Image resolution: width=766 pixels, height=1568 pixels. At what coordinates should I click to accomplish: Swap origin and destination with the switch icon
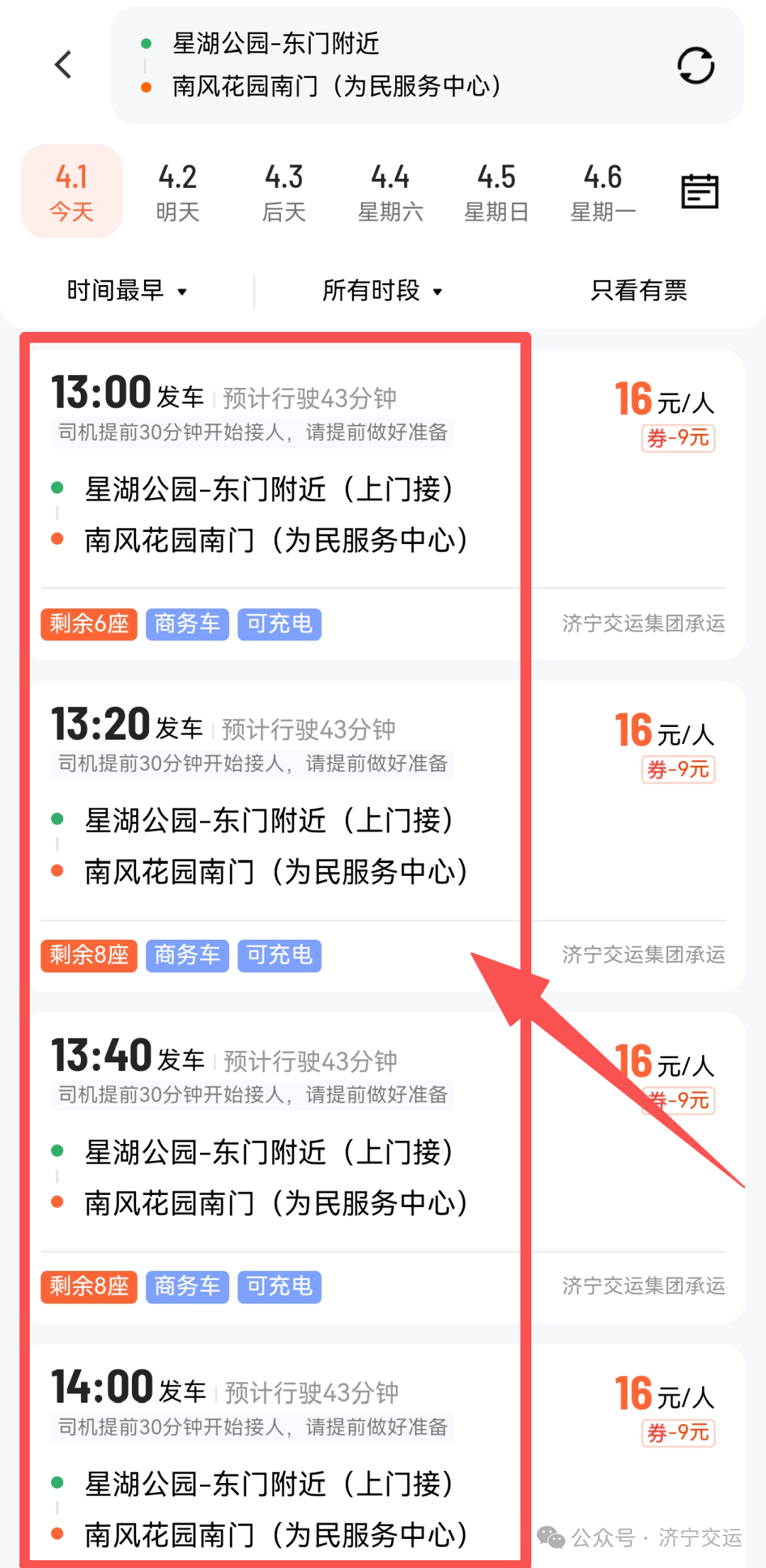coord(695,66)
